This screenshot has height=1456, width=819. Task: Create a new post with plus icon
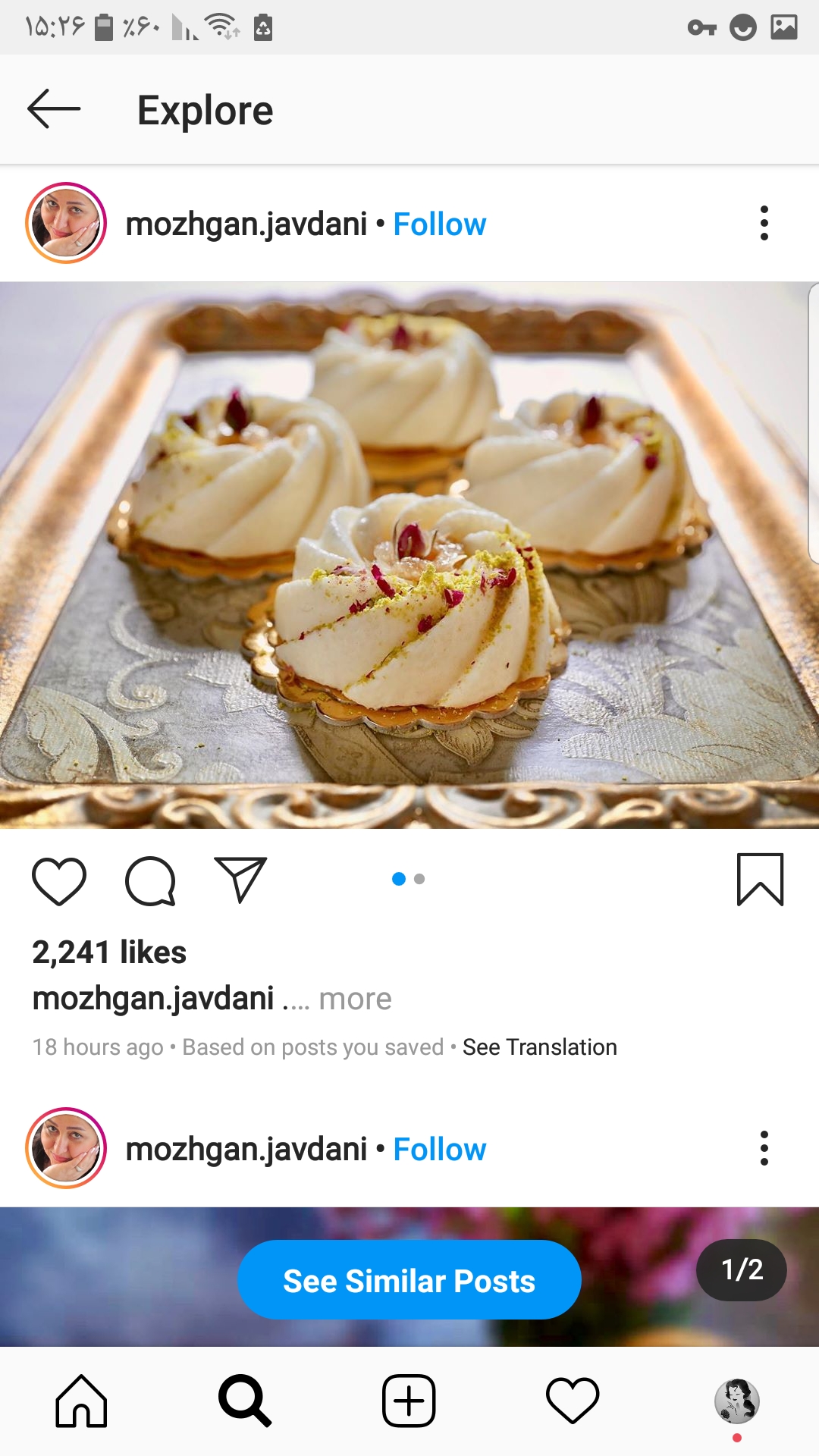[x=409, y=1401]
